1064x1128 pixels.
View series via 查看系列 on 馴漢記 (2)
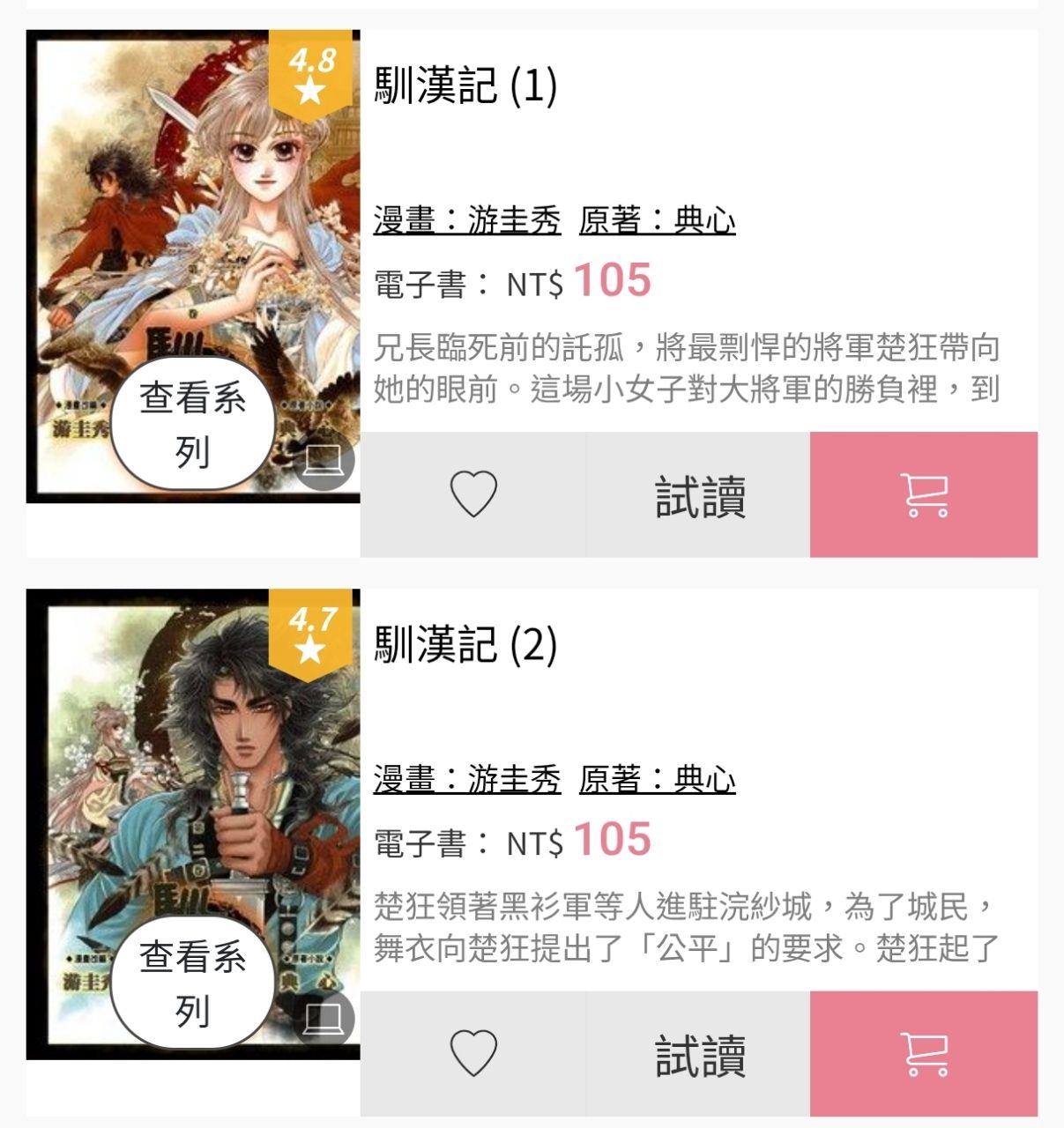[x=192, y=983]
